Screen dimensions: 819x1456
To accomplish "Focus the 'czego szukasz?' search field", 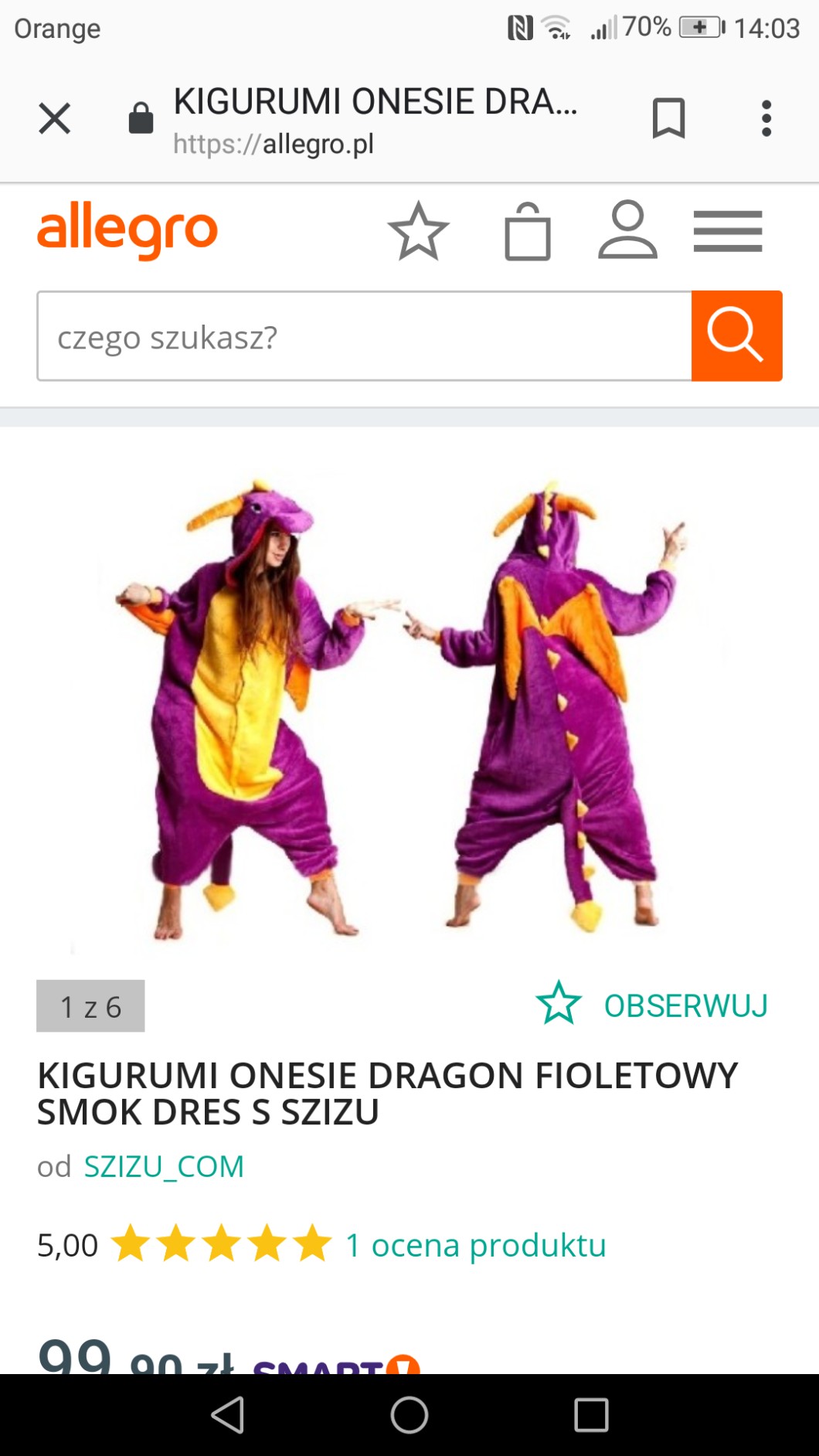I will point(363,336).
